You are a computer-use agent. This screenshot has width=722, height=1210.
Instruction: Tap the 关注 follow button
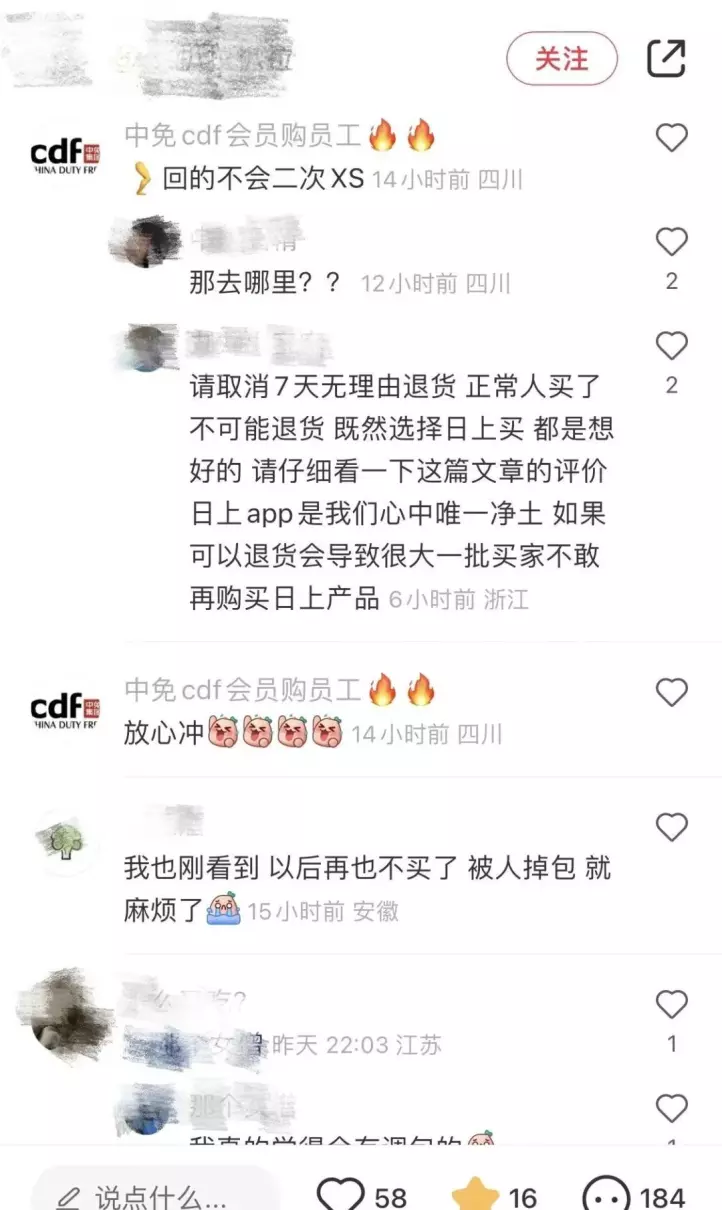[561, 59]
